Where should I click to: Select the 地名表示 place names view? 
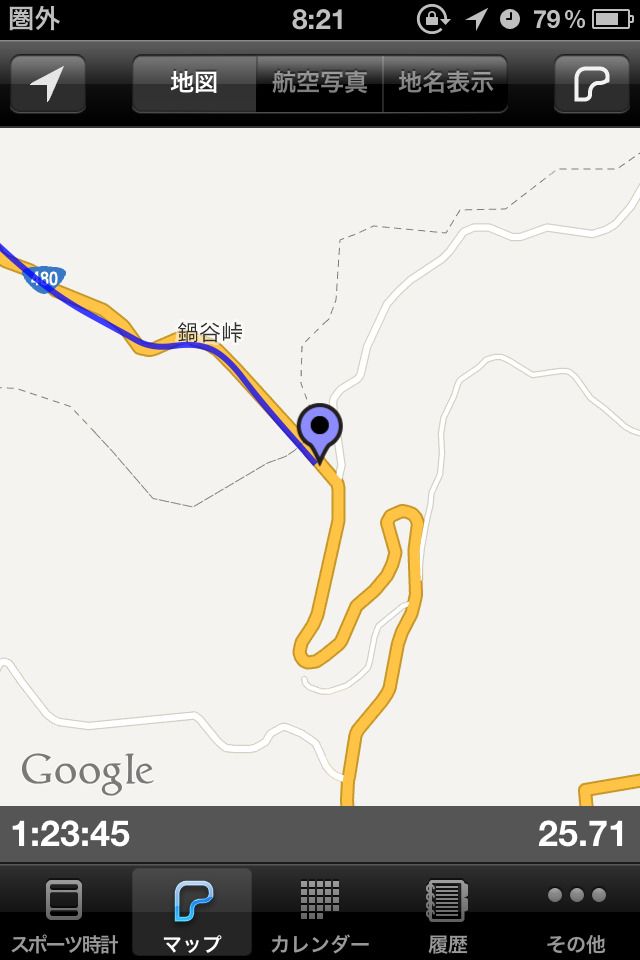click(445, 83)
